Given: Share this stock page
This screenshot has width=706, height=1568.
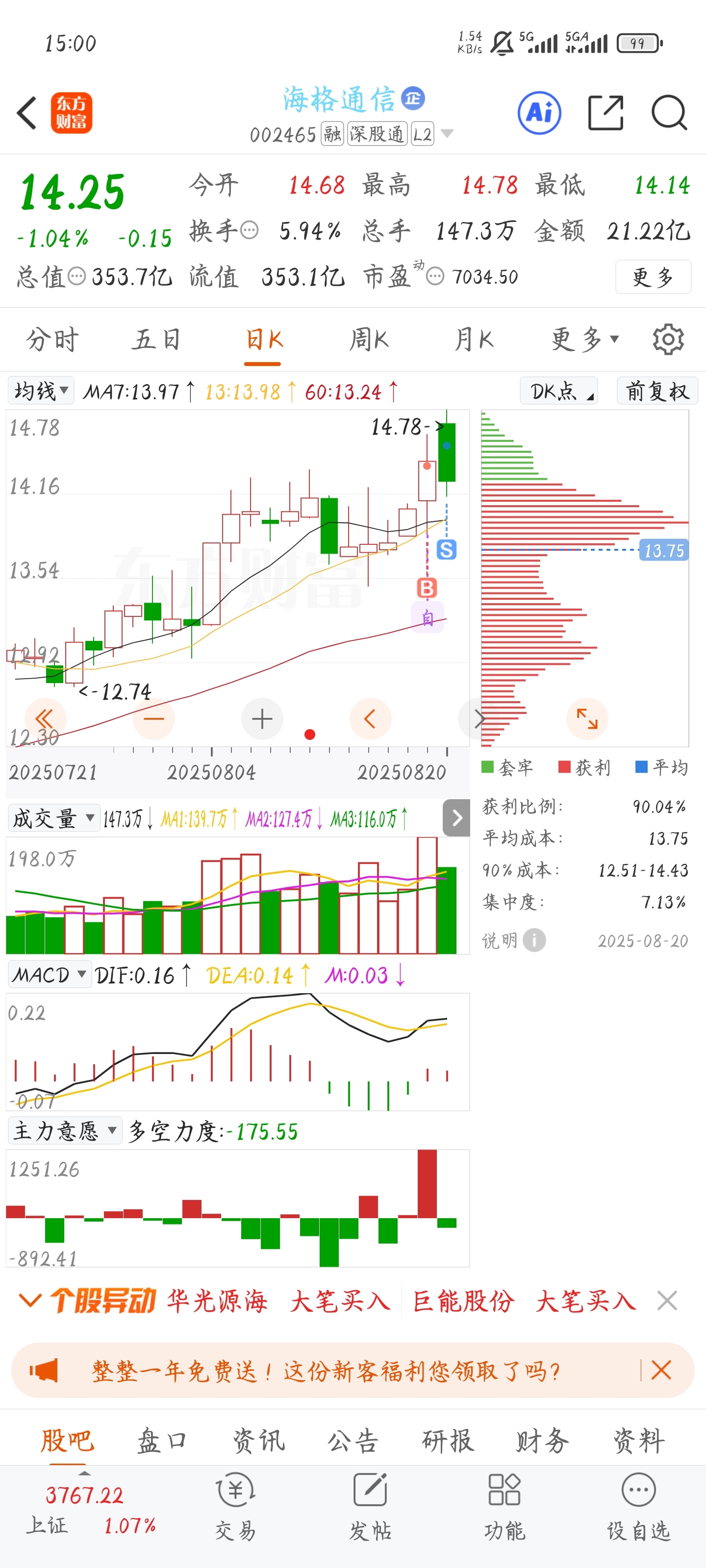Looking at the screenshot, I should click(605, 113).
